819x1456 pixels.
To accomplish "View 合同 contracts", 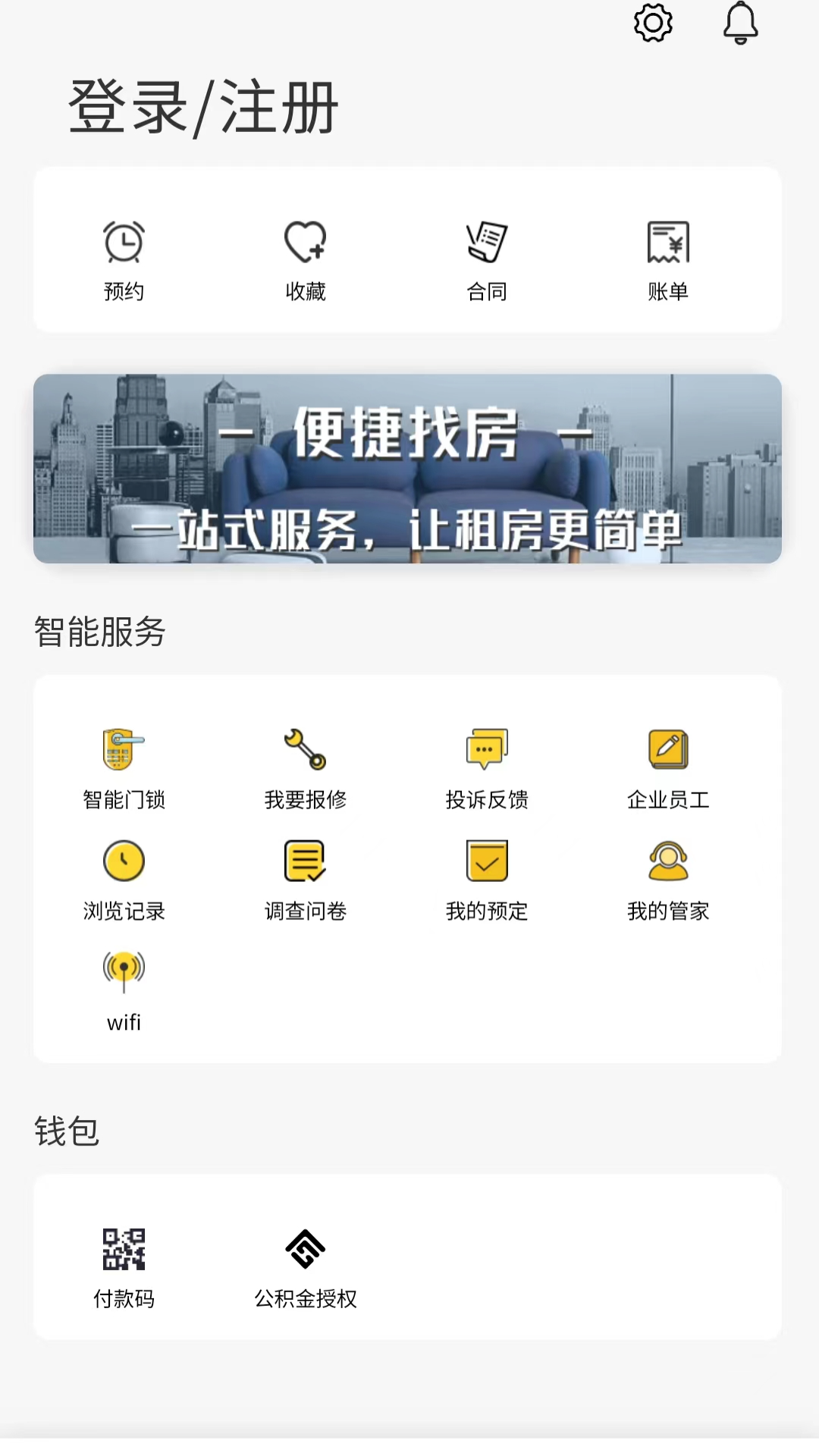I will click(486, 258).
